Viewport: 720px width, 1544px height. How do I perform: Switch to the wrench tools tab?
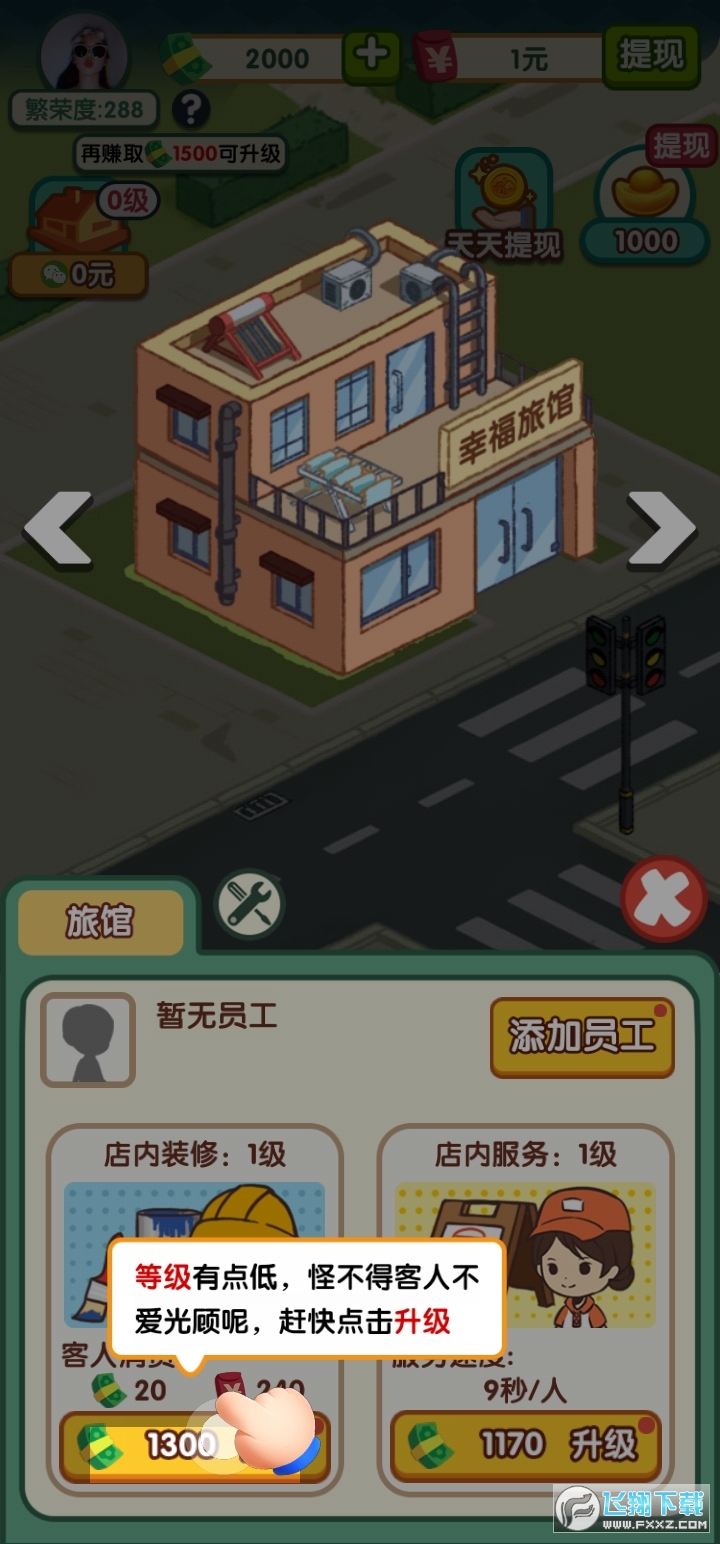point(249,904)
